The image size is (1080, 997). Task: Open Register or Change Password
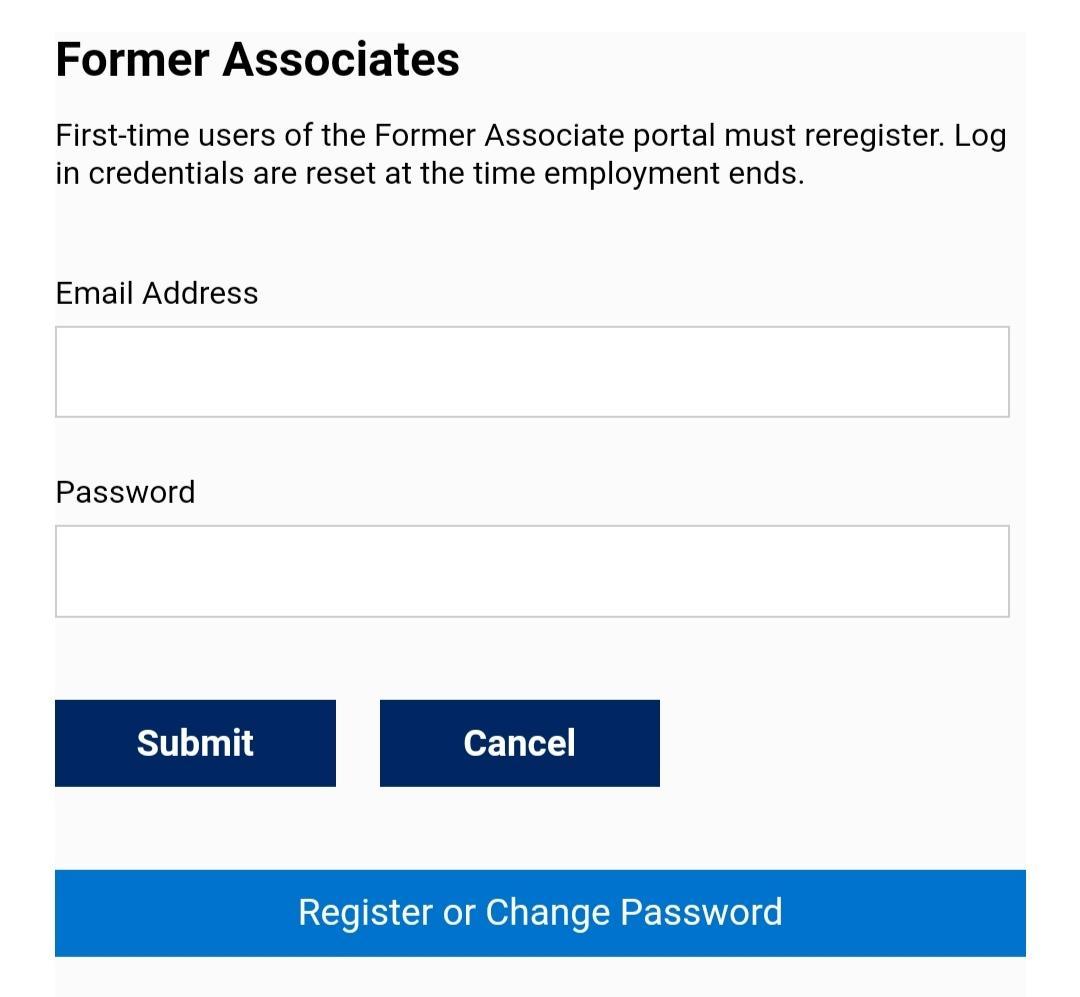(540, 913)
